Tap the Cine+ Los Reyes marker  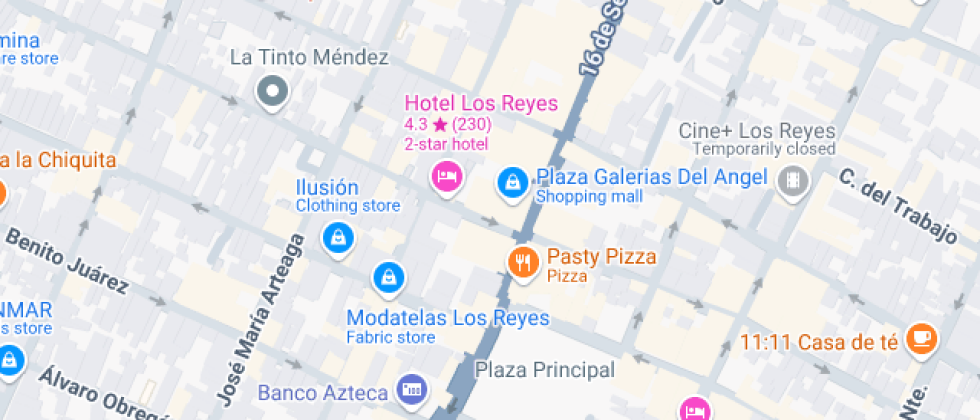pyautogui.click(x=793, y=181)
